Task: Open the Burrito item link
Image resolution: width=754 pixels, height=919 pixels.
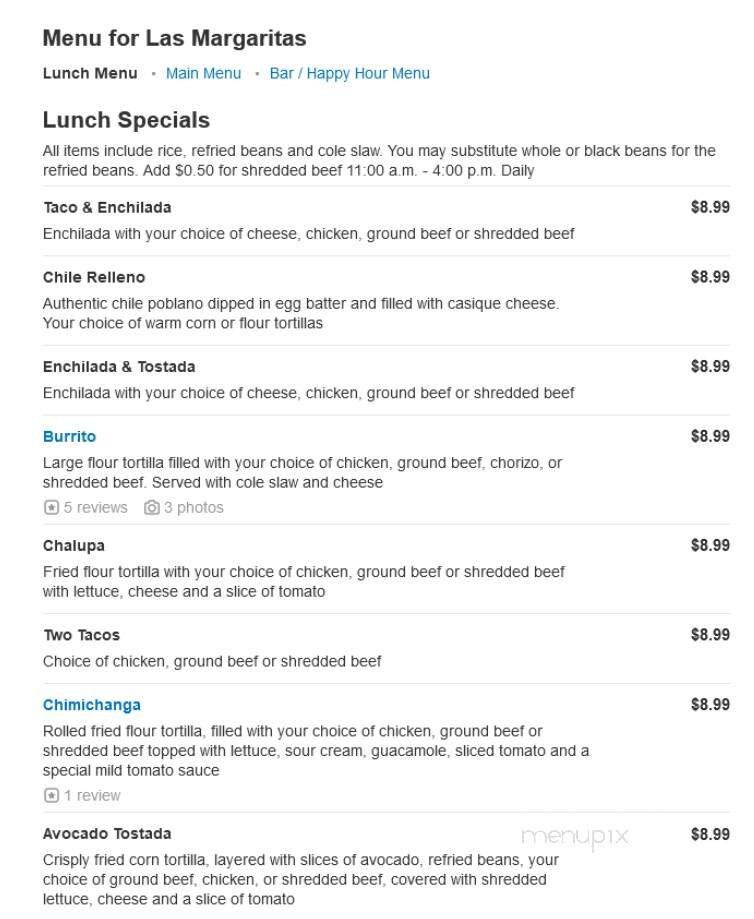Action: (67, 436)
